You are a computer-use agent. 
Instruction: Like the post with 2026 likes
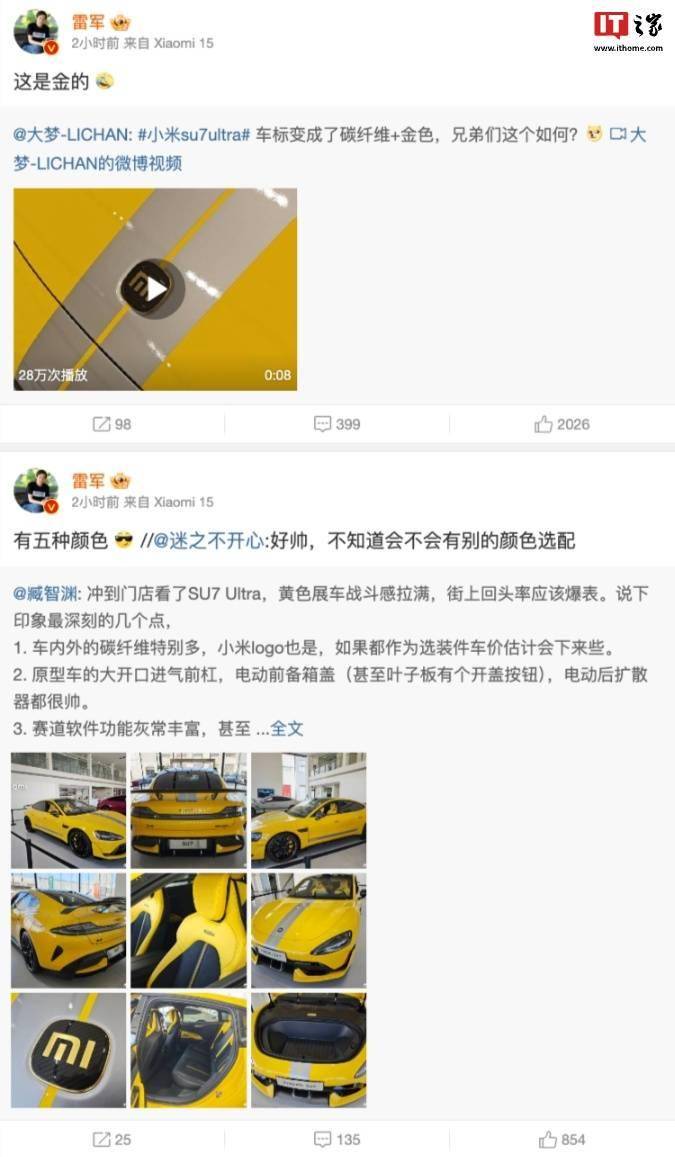(x=562, y=424)
